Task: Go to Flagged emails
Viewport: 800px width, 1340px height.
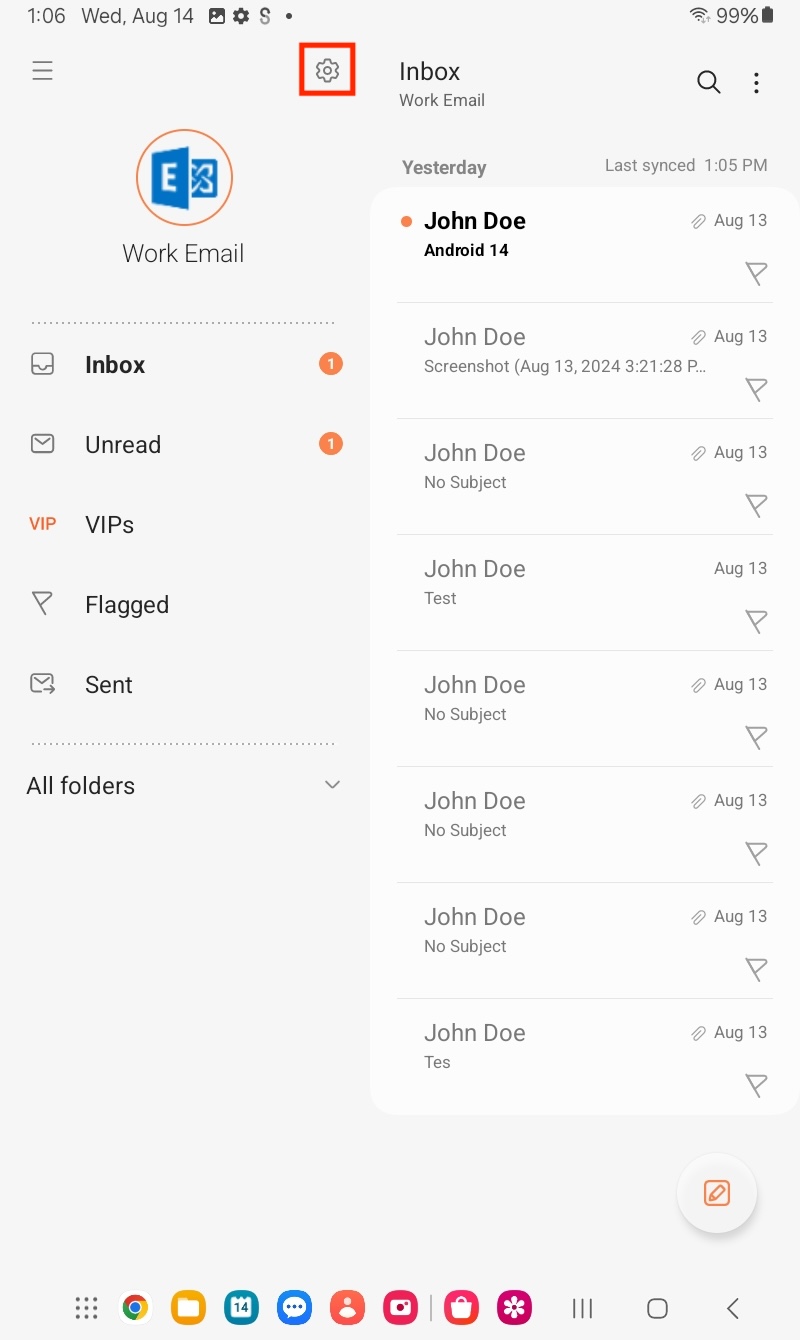Action: [186, 604]
